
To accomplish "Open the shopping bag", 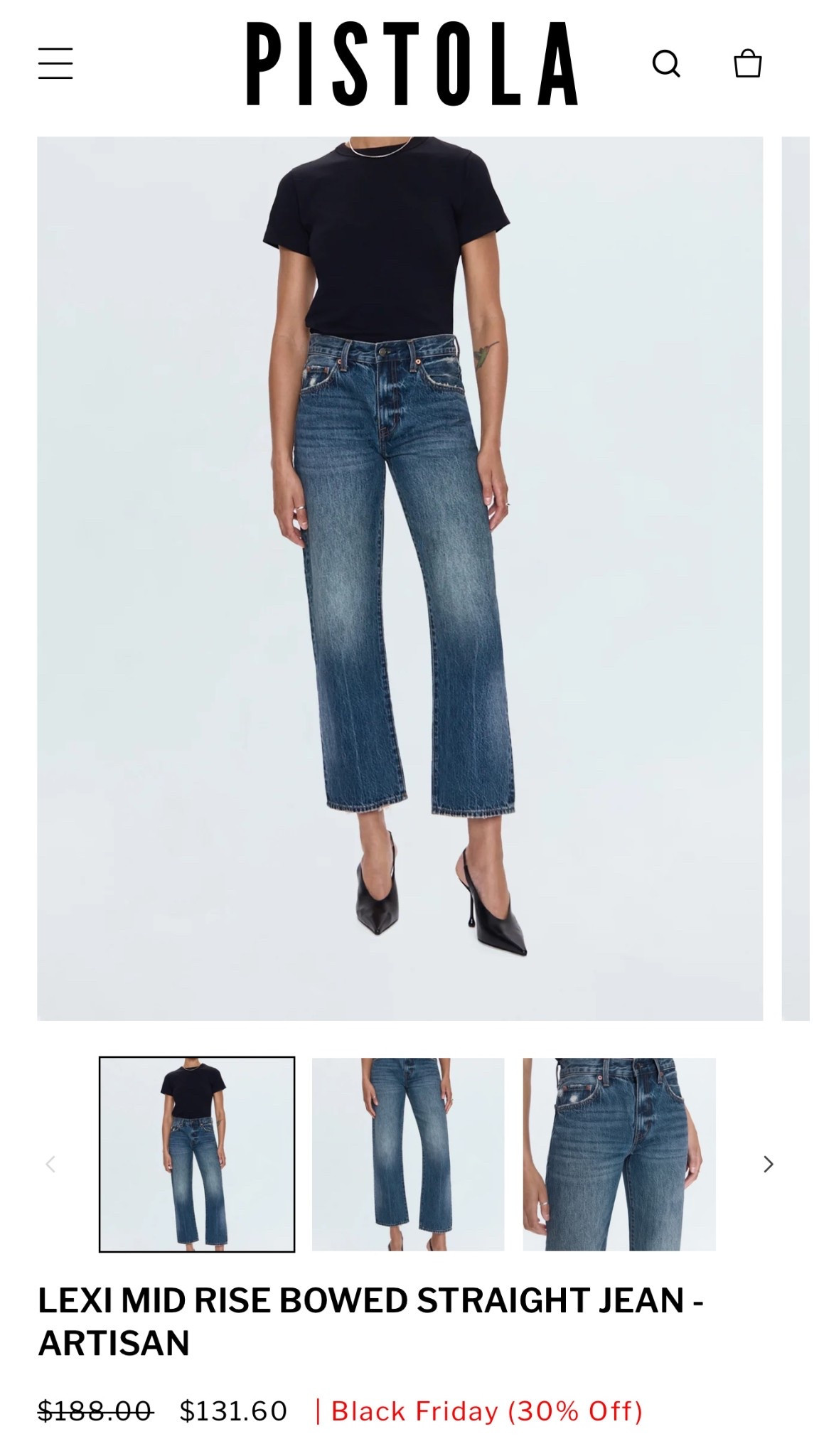I will [747, 63].
